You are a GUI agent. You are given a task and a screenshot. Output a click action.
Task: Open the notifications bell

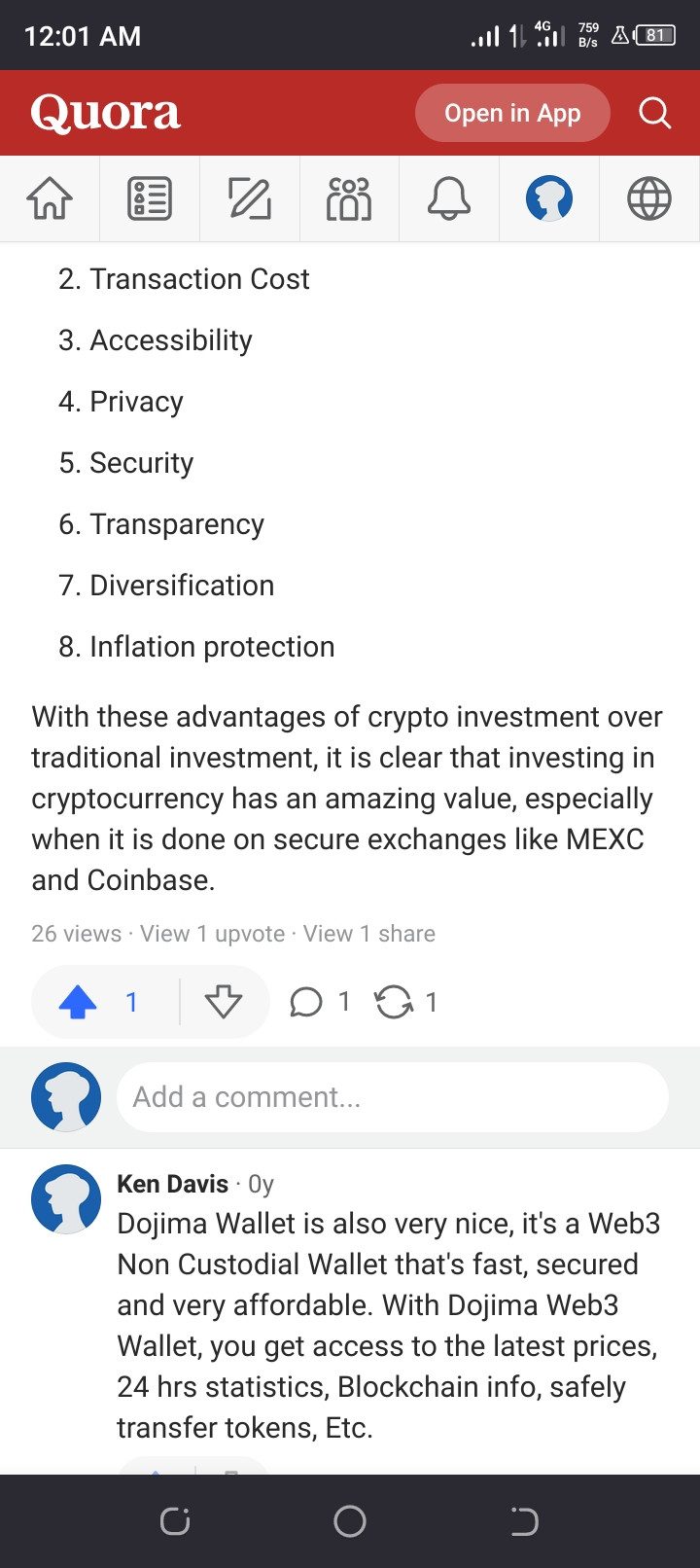coord(449,198)
